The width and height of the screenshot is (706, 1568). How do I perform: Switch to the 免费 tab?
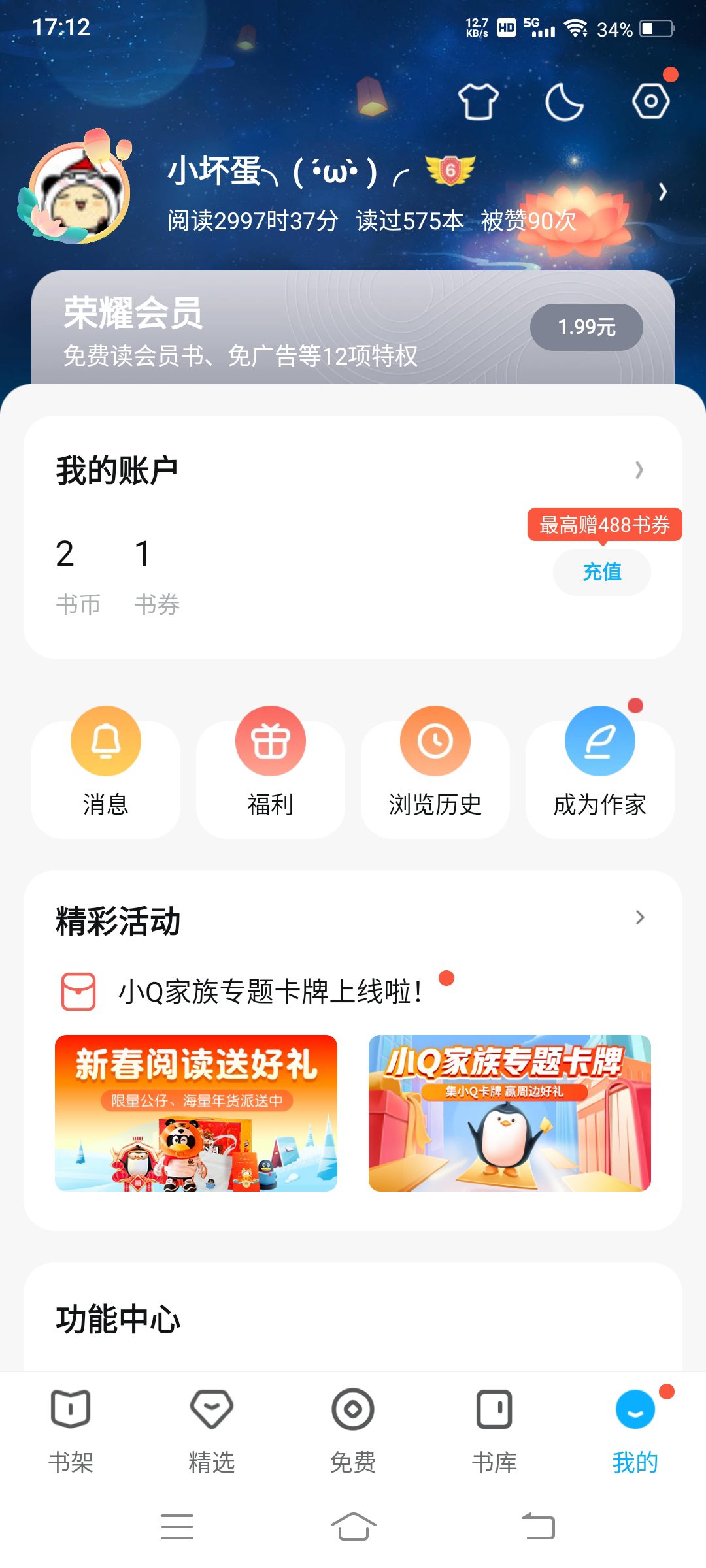(x=353, y=1431)
